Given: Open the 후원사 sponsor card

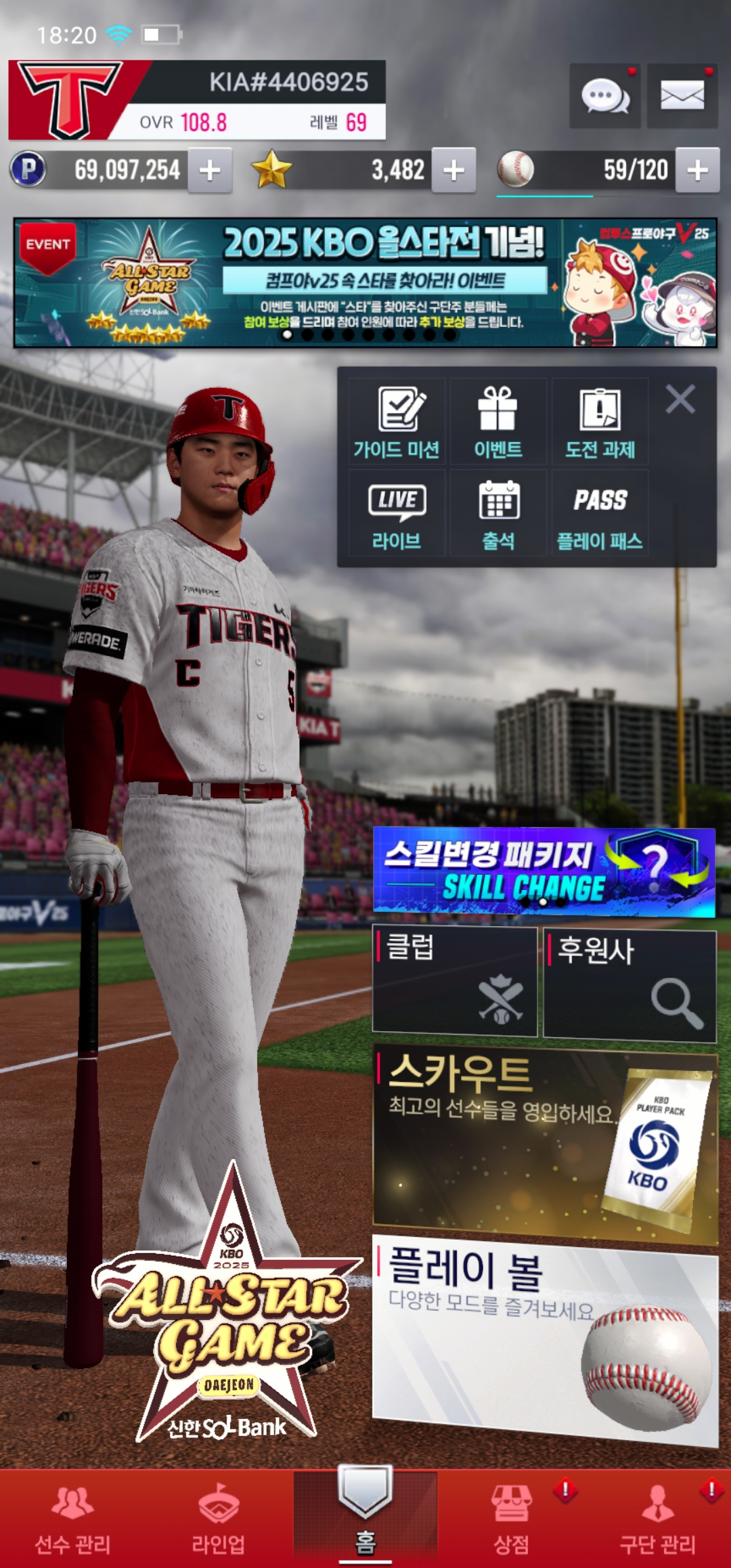Looking at the screenshot, I should [629, 985].
